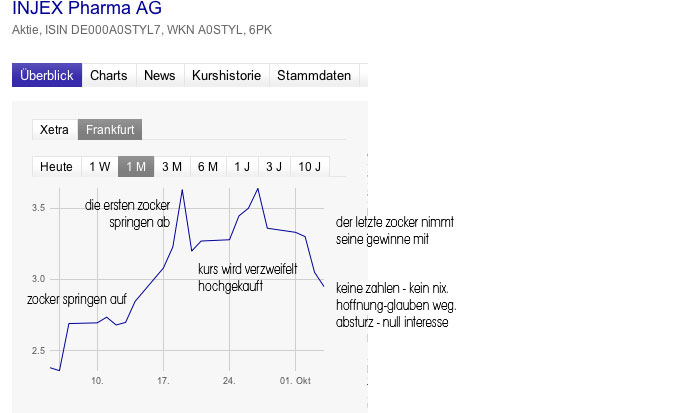The height and width of the screenshot is (413, 680).
Task: Switch to the Frankfurt exchange
Action: tap(110, 129)
